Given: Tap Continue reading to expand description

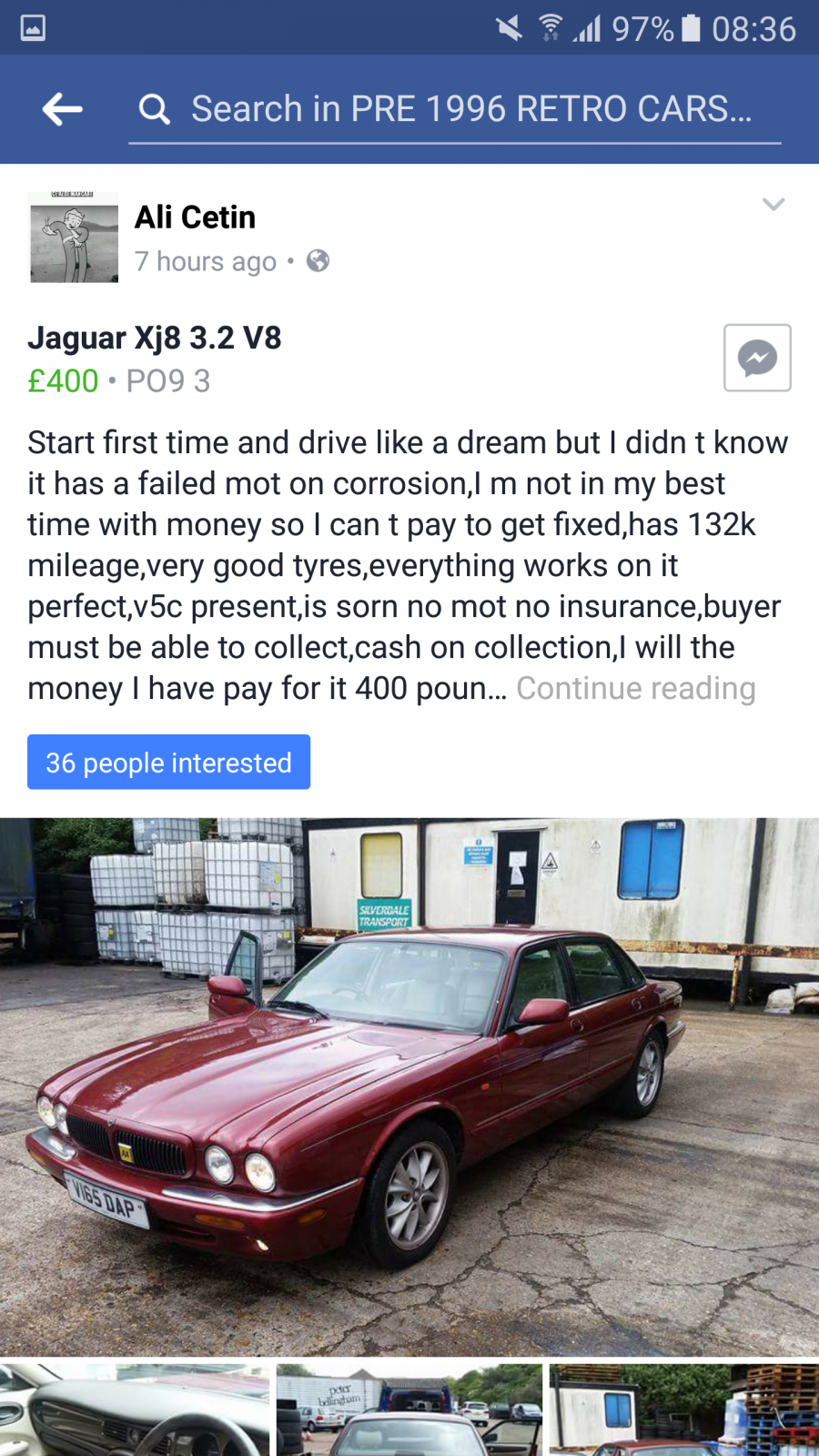Looking at the screenshot, I should [636, 689].
